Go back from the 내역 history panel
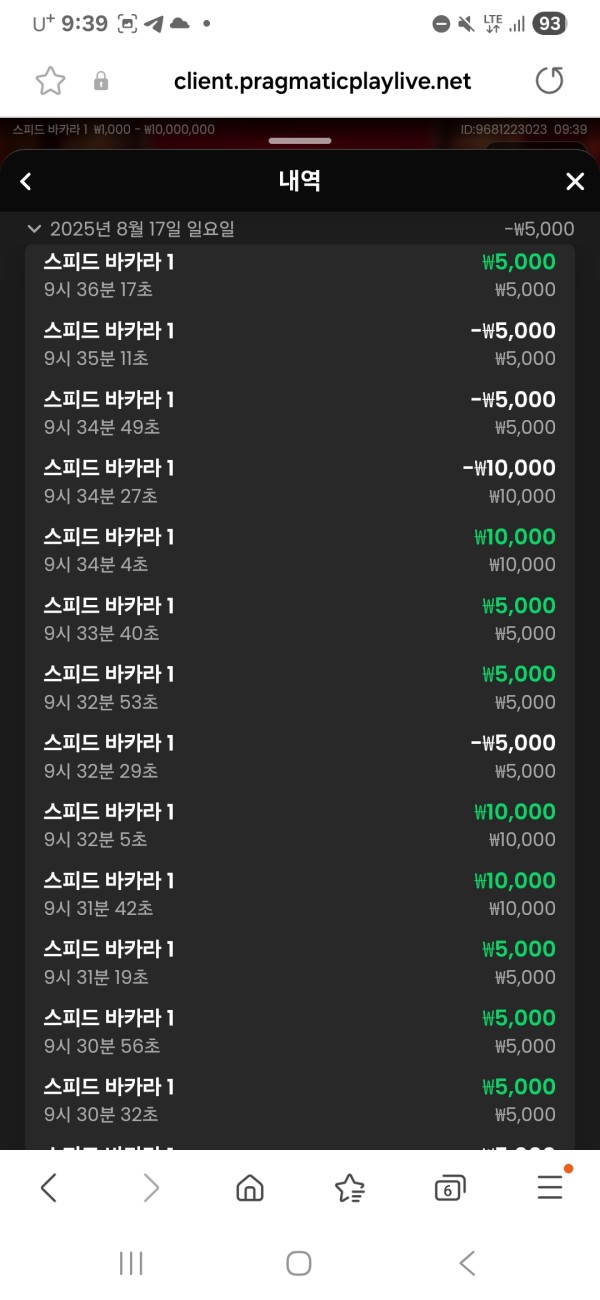The width and height of the screenshot is (600, 1300). tap(26, 181)
